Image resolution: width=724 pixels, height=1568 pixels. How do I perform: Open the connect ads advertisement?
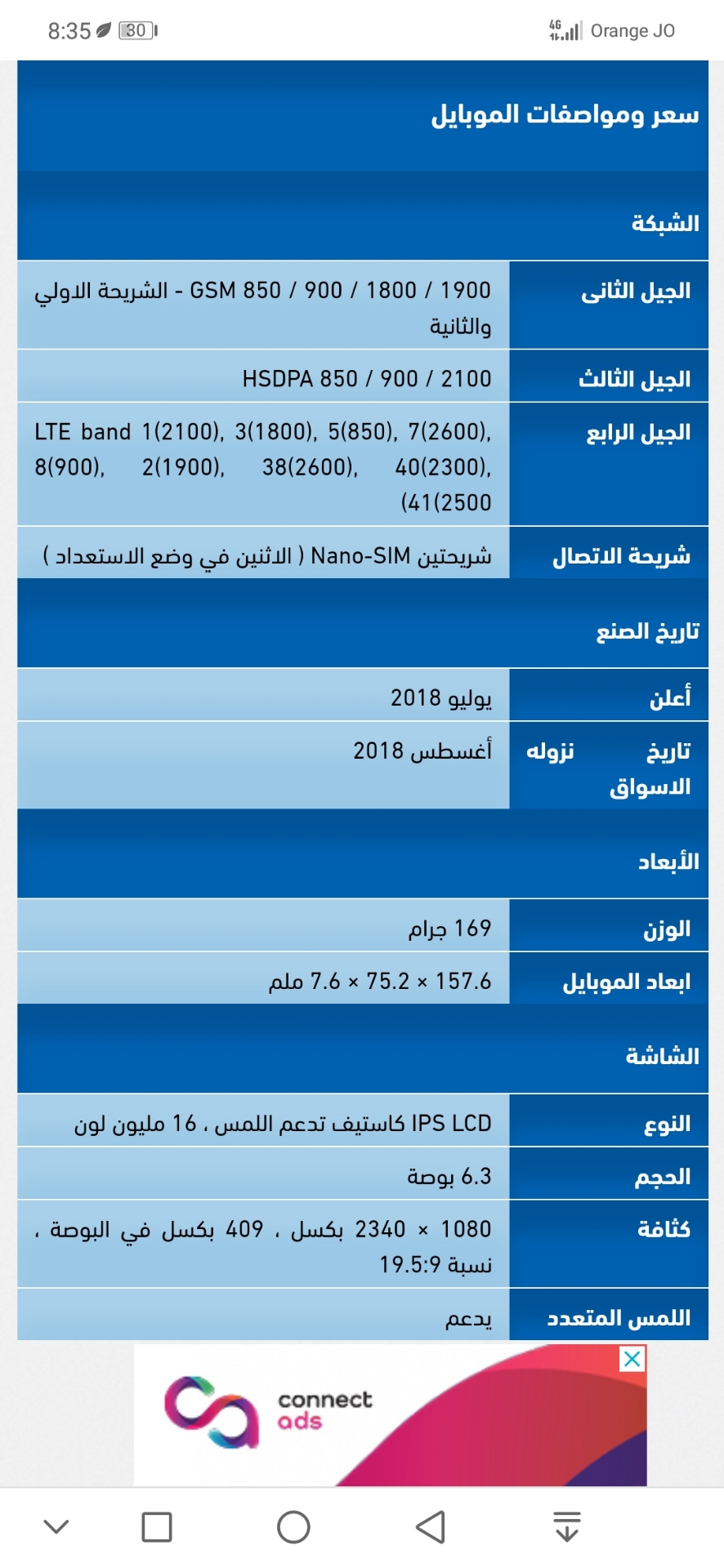(x=390, y=1414)
